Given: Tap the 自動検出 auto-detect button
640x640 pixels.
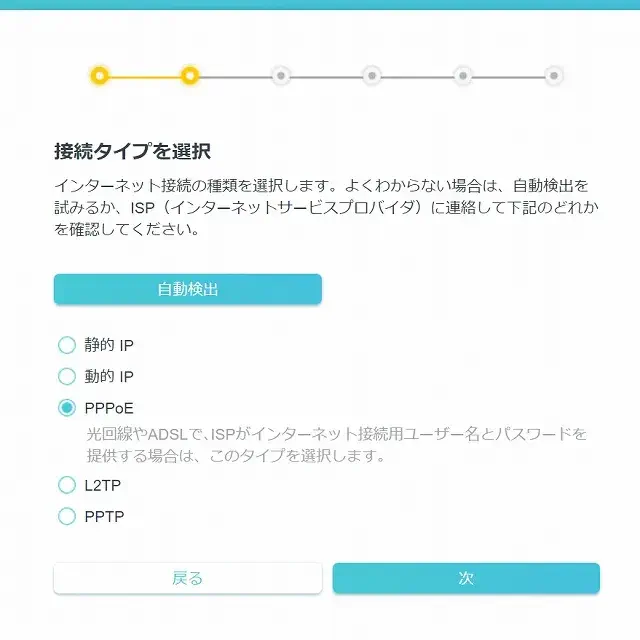Looking at the screenshot, I should [187, 289].
